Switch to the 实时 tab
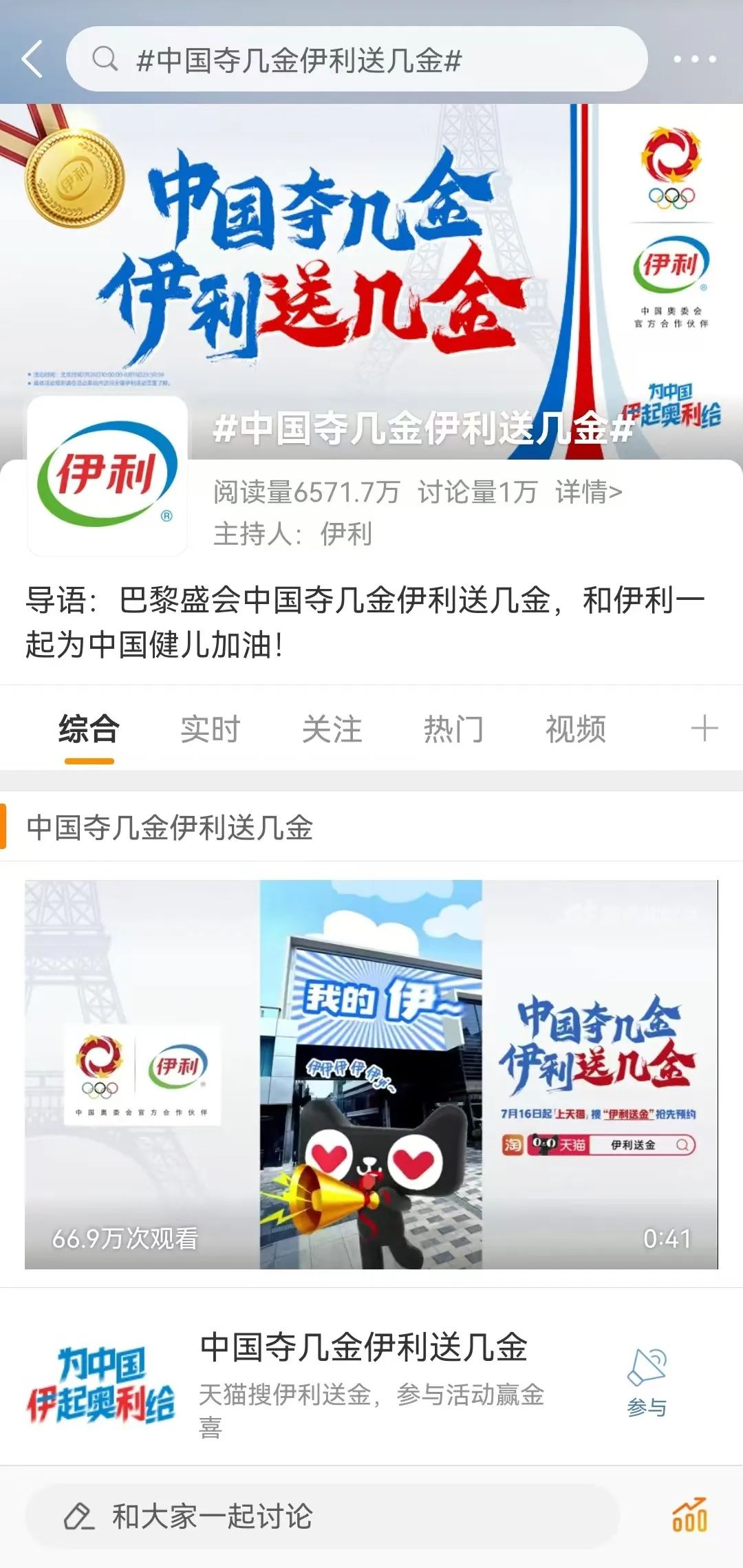The height and width of the screenshot is (1568, 743). [210, 729]
